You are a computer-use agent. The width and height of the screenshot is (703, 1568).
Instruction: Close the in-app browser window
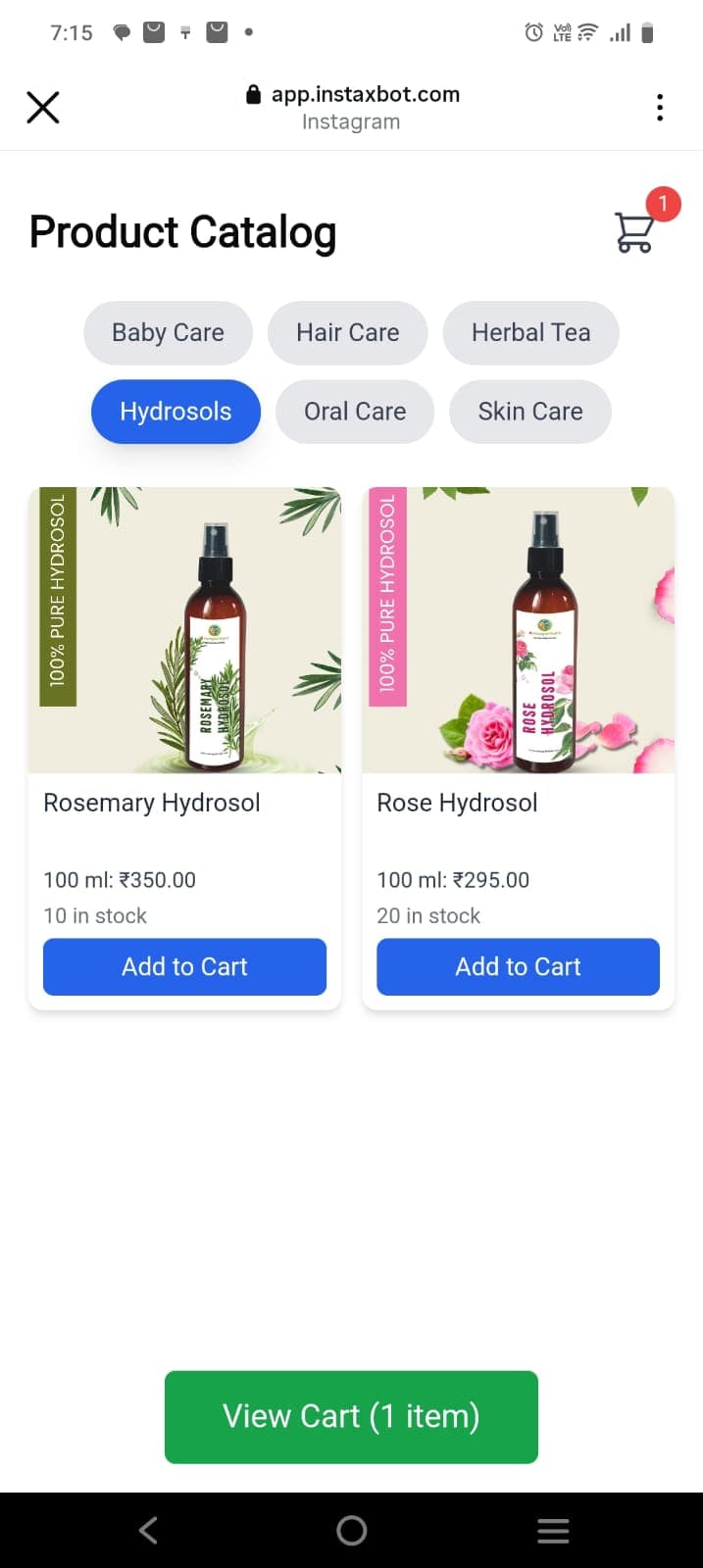pos(43,107)
